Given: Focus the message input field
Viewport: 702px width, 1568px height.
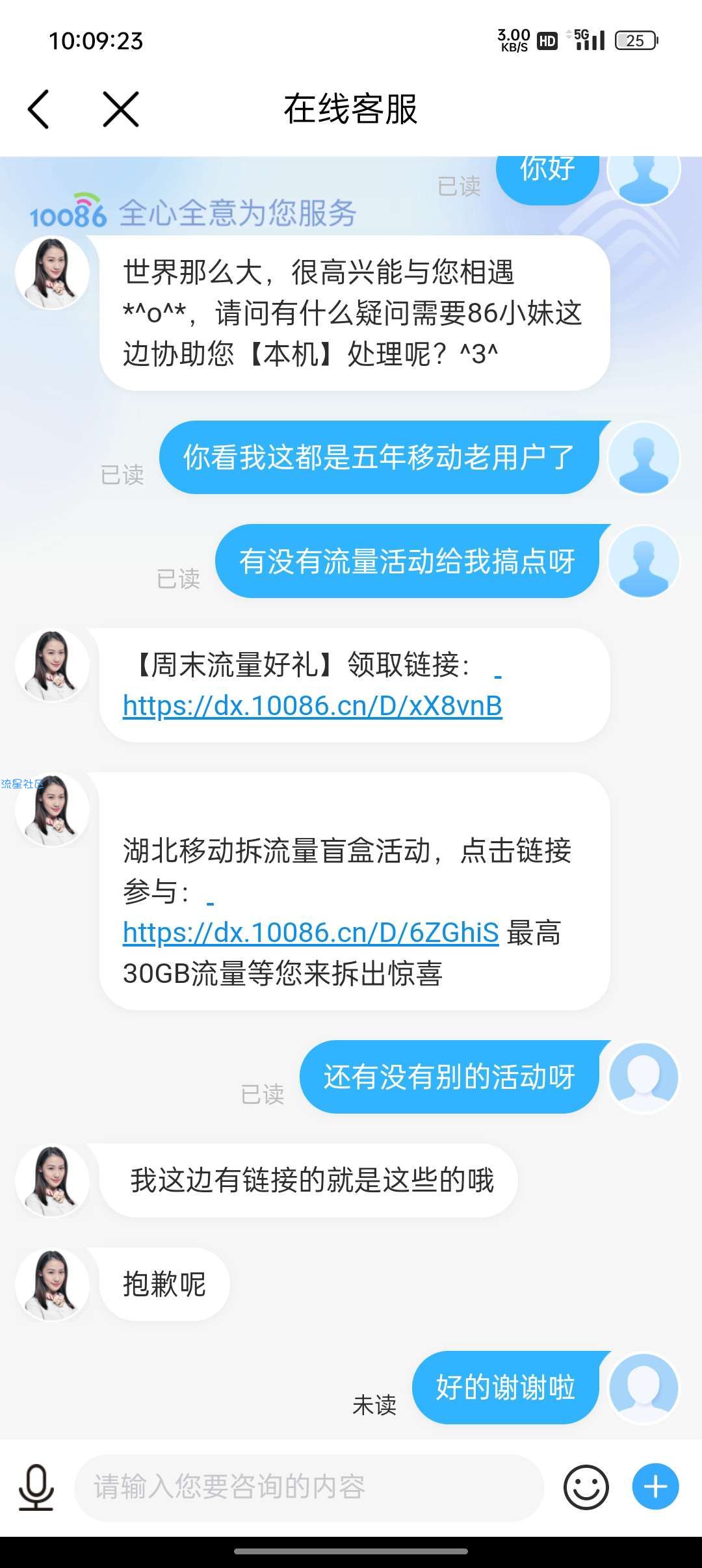Looking at the screenshot, I should (309, 1487).
